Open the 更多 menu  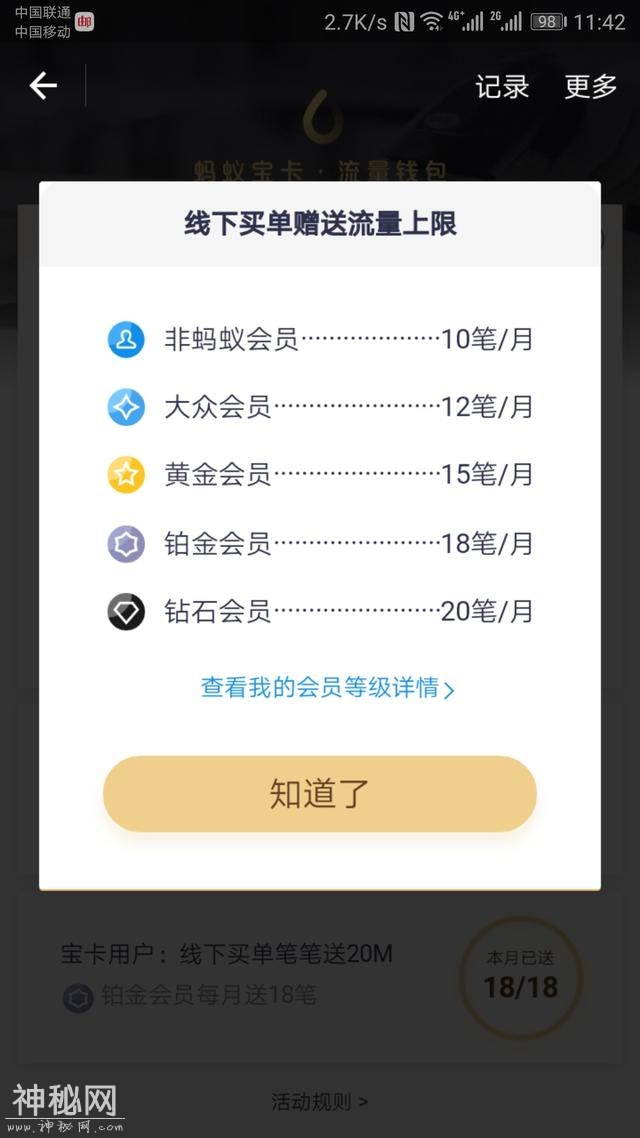(590, 87)
